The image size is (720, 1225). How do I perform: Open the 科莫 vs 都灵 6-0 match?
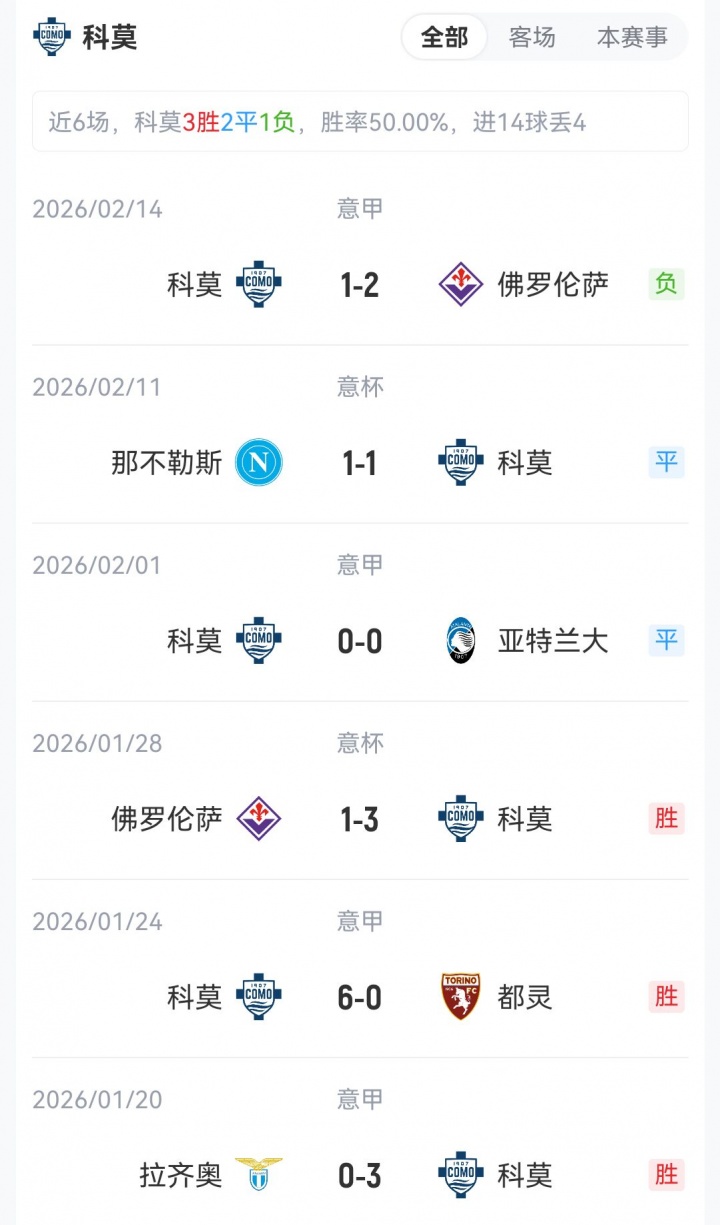click(360, 997)
